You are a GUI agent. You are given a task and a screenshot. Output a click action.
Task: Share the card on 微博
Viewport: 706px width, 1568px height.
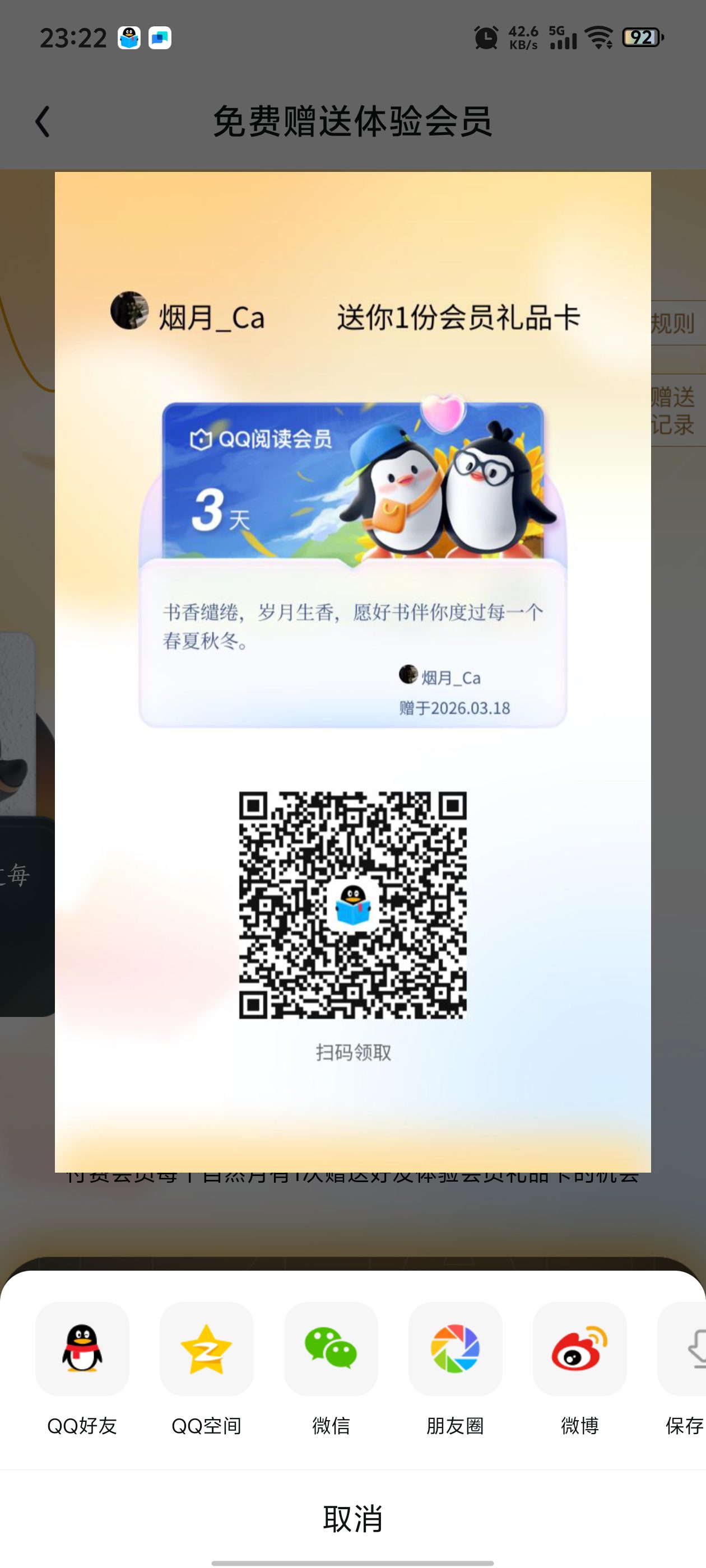pos(579,1349)
